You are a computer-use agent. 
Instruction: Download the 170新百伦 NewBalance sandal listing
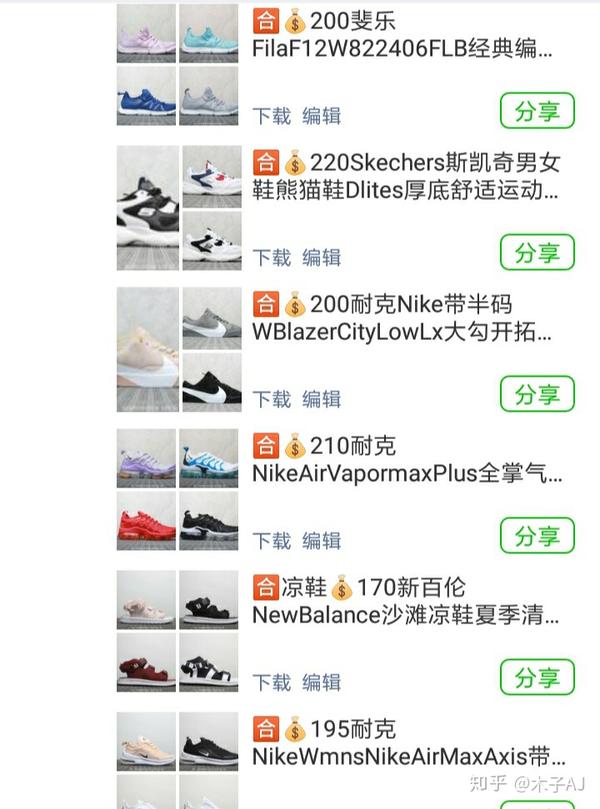pos(271,683)
